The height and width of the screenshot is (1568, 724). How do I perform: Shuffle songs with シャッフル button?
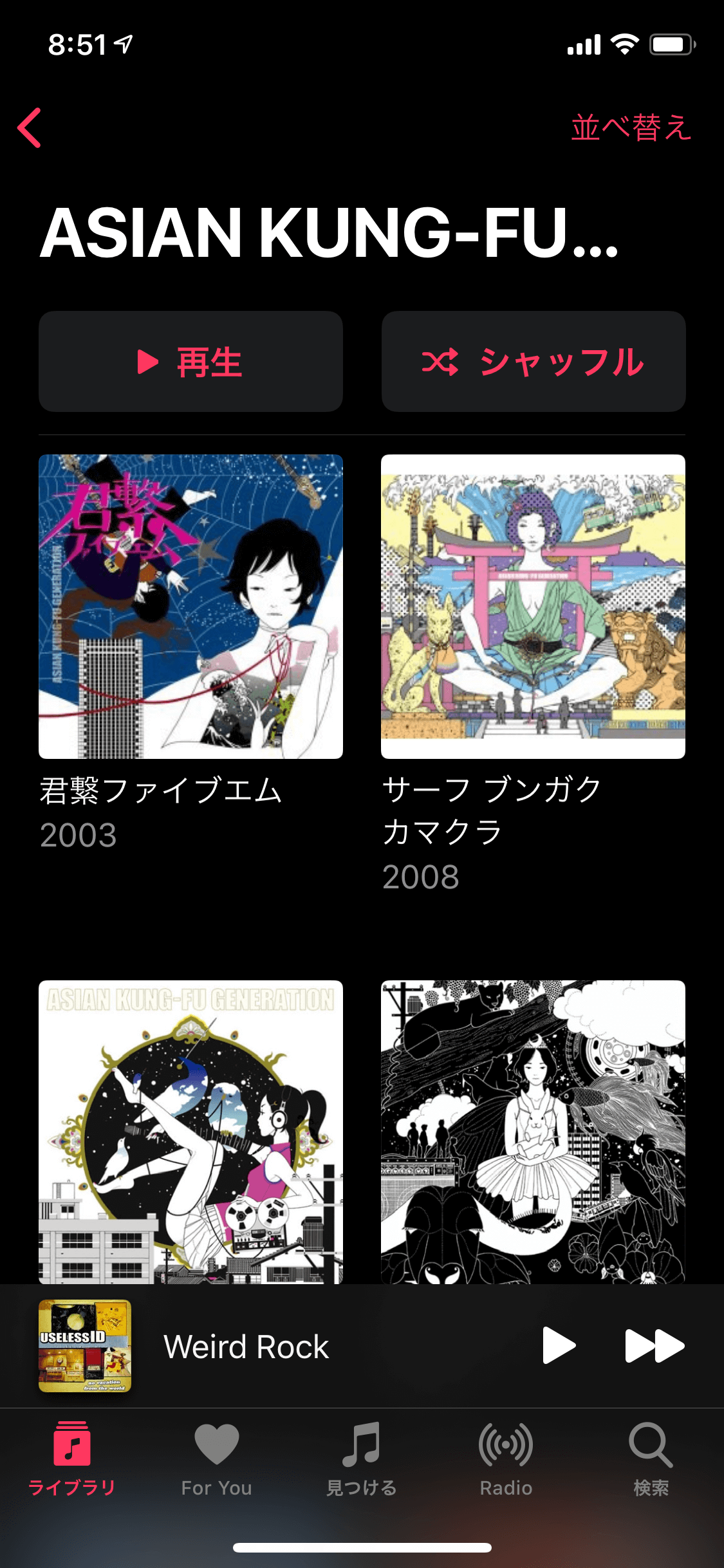534,362
